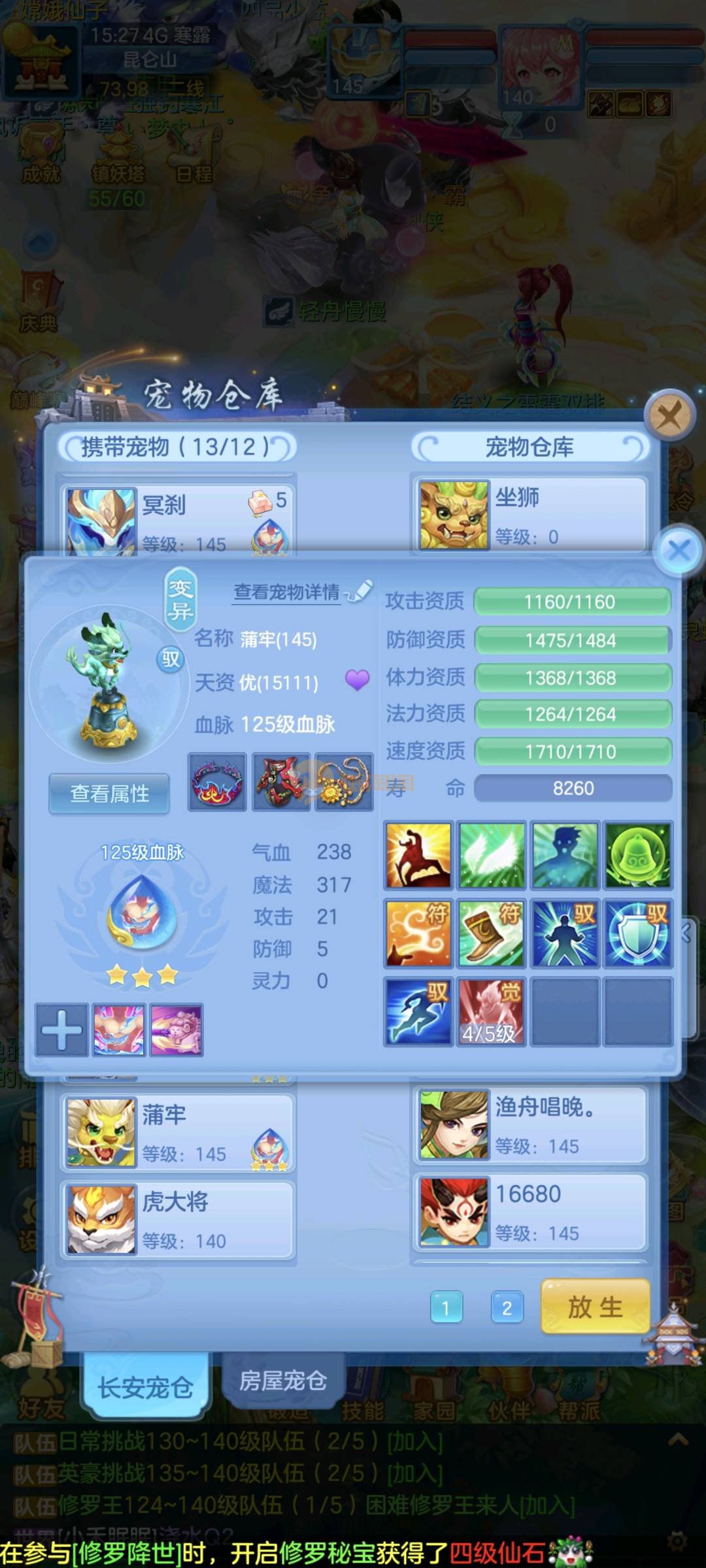Go to warehouse page 1
Image resolution: width=706 pixels, height=1568 pixels.
coord(446,1308)
